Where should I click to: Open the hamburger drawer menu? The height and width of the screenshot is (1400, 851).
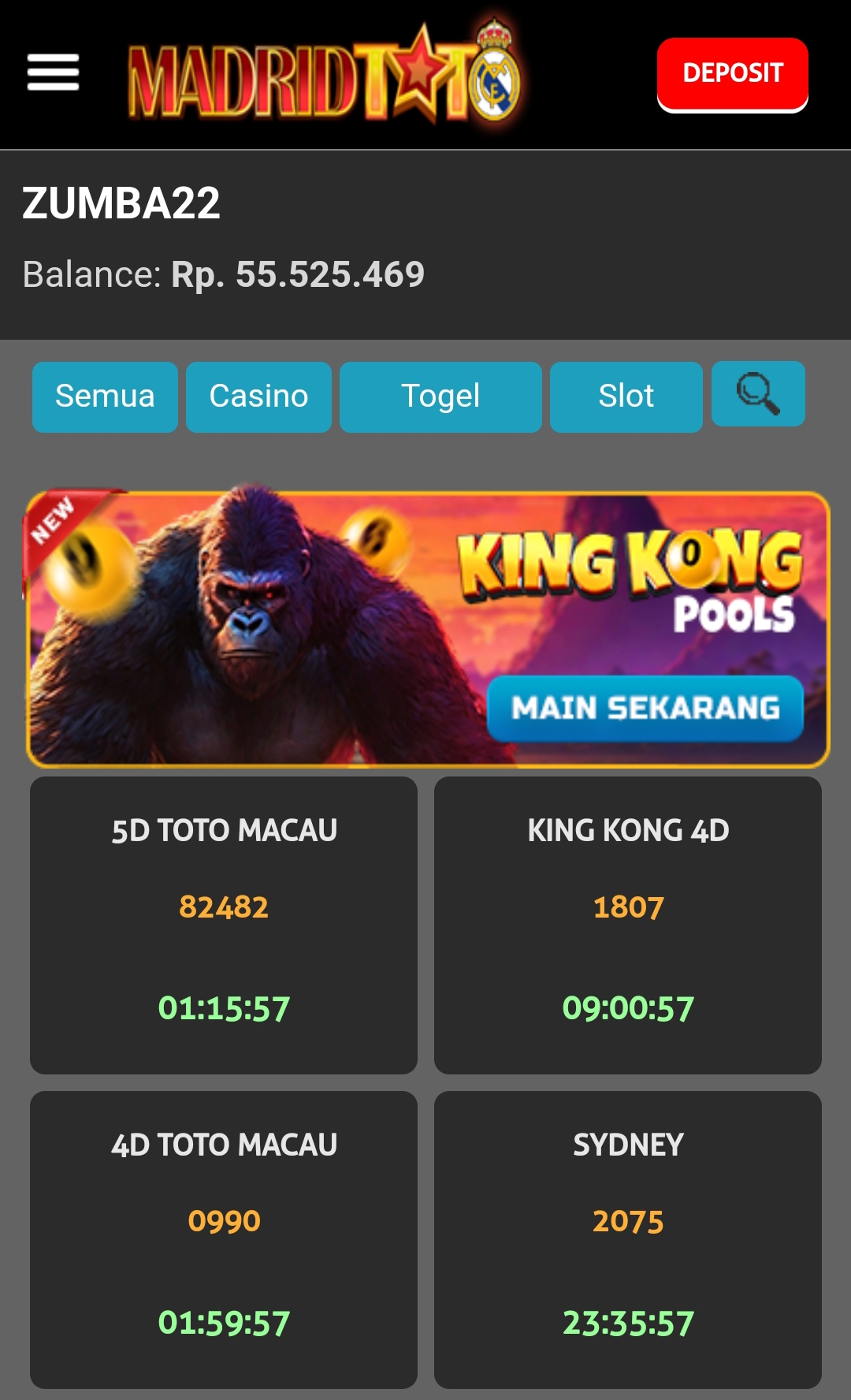point(53,73)
